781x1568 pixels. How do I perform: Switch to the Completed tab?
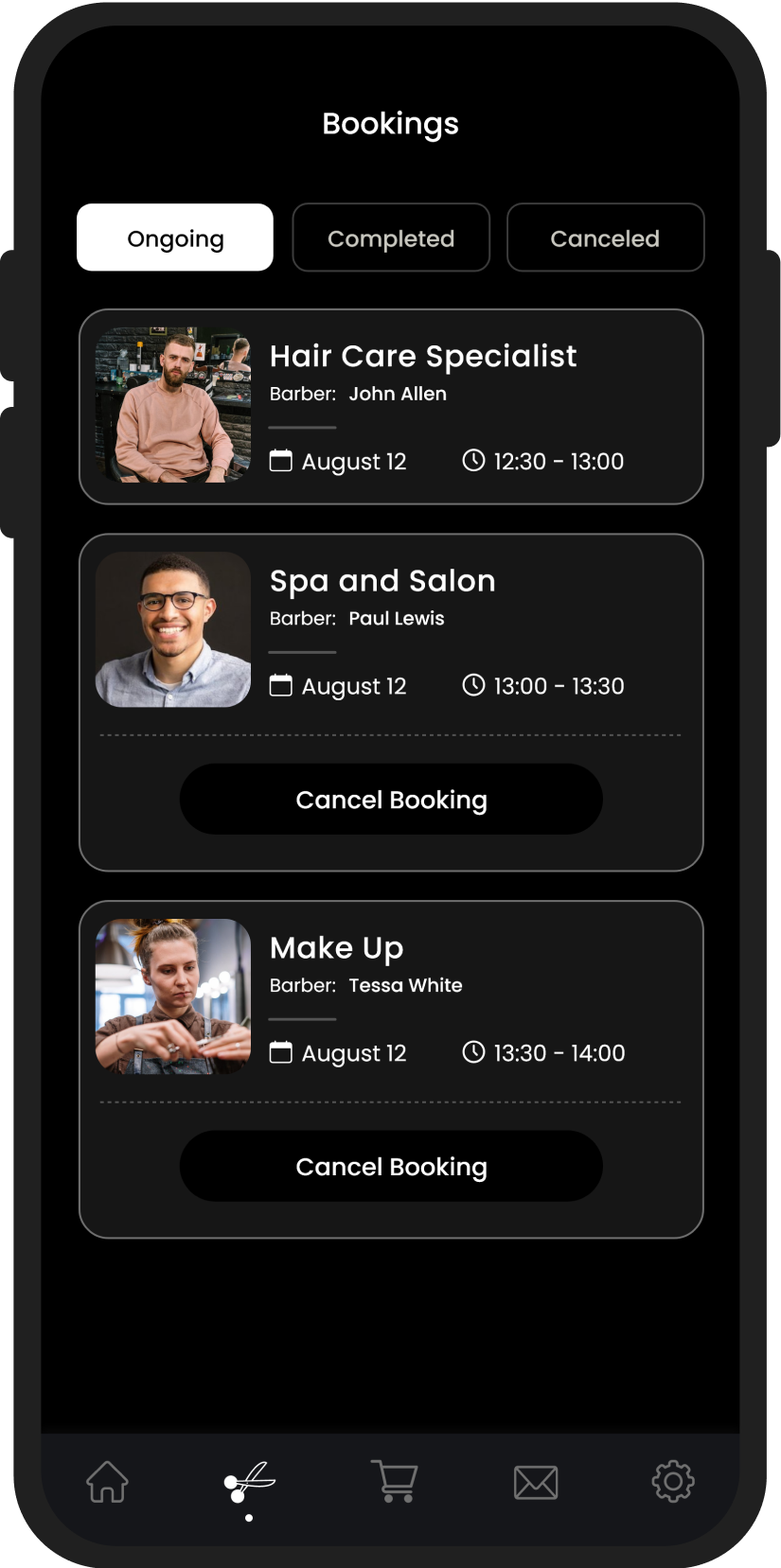[x=391, y=238]
